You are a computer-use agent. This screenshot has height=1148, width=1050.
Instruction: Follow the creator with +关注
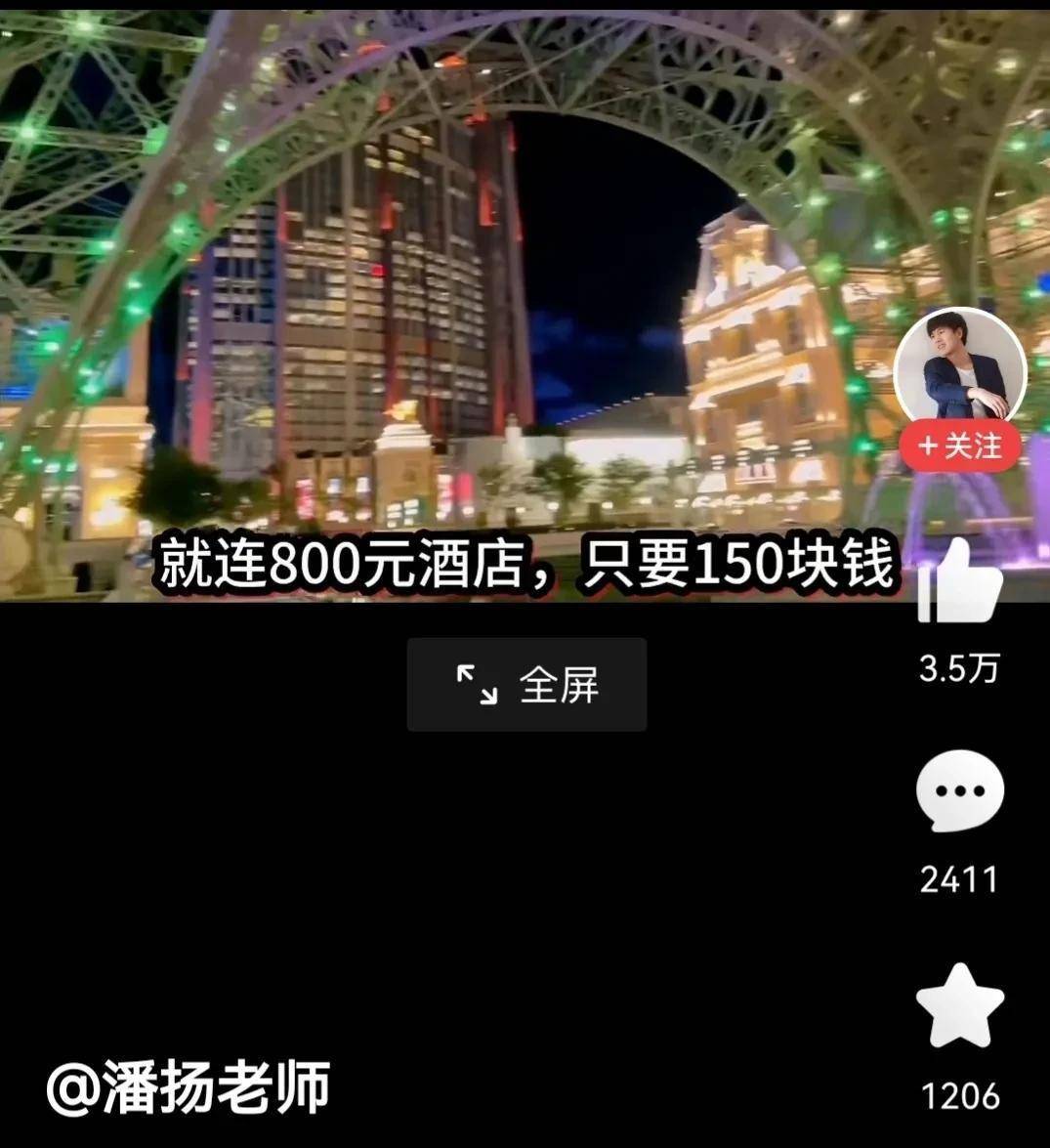(x=959, y=446)
